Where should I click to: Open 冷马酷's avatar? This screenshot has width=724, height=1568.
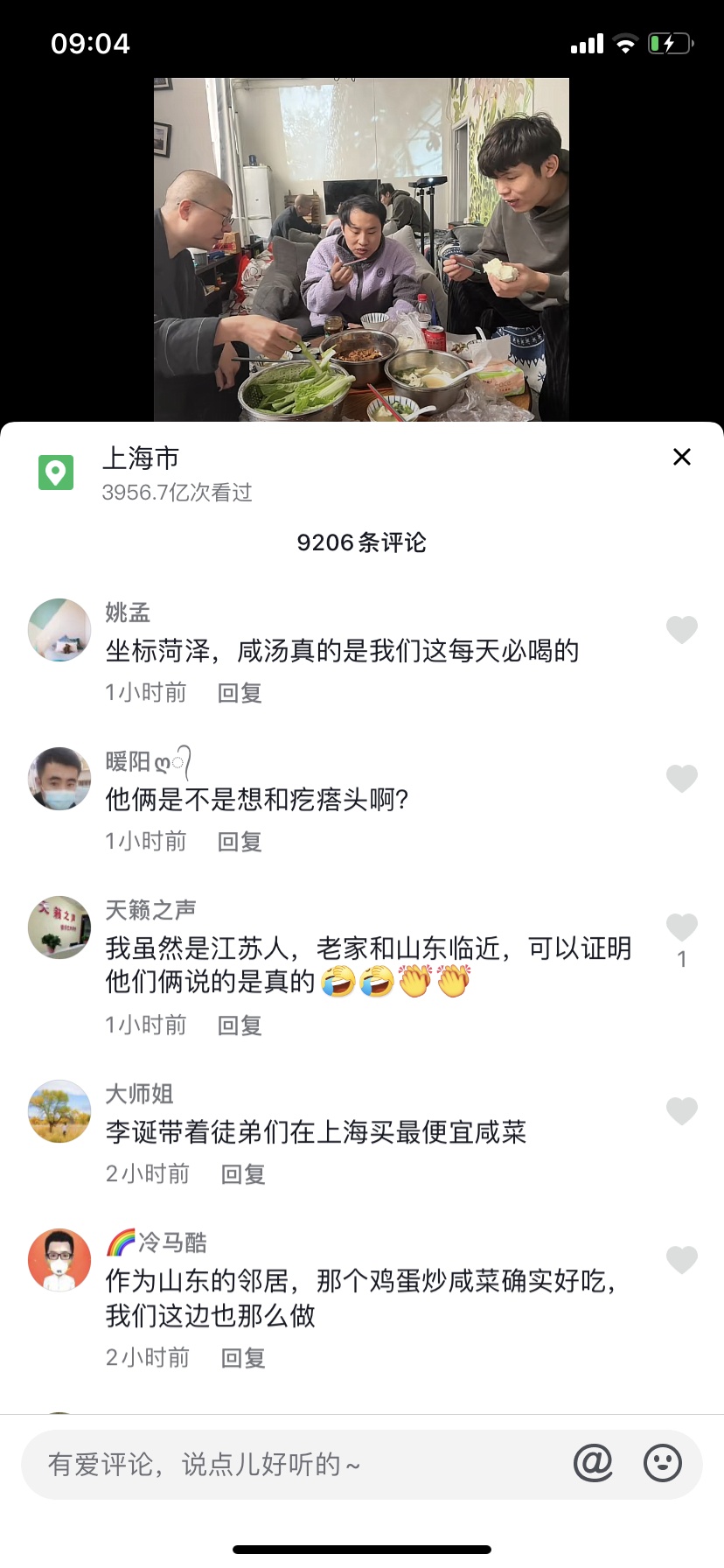(59, 1260)
